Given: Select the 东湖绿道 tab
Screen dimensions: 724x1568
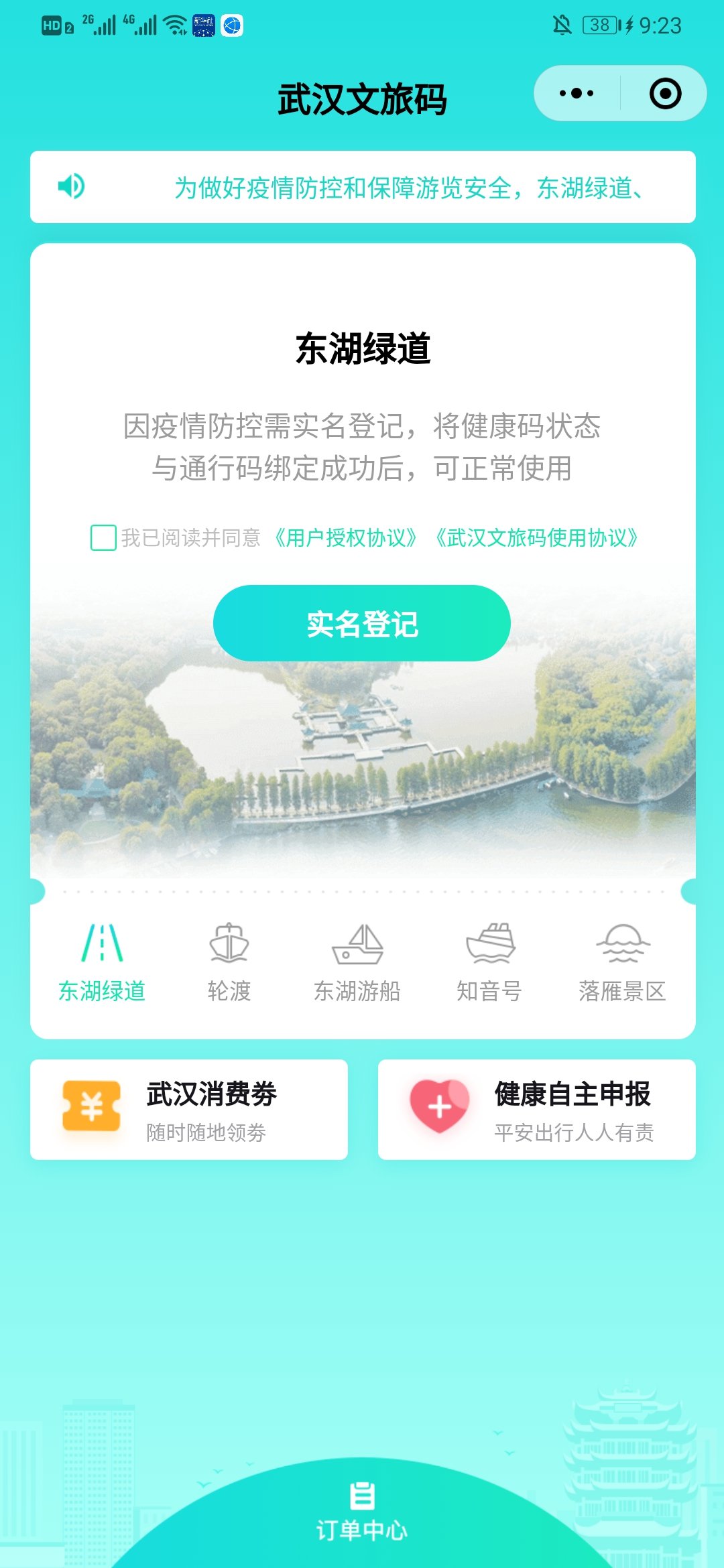Looking at the screenshot, I should tap(102, 962).
